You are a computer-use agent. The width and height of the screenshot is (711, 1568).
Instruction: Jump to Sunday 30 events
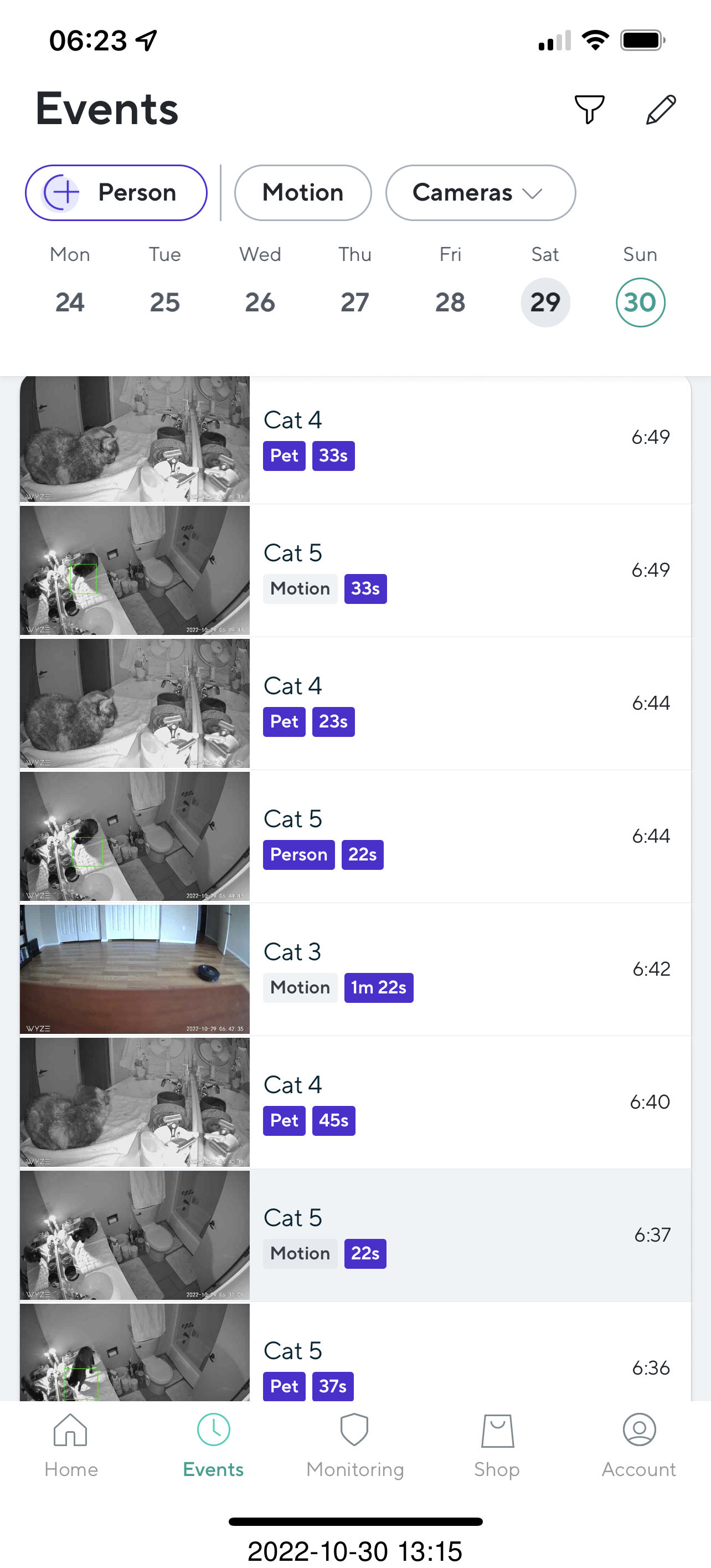tap(640, 302)
